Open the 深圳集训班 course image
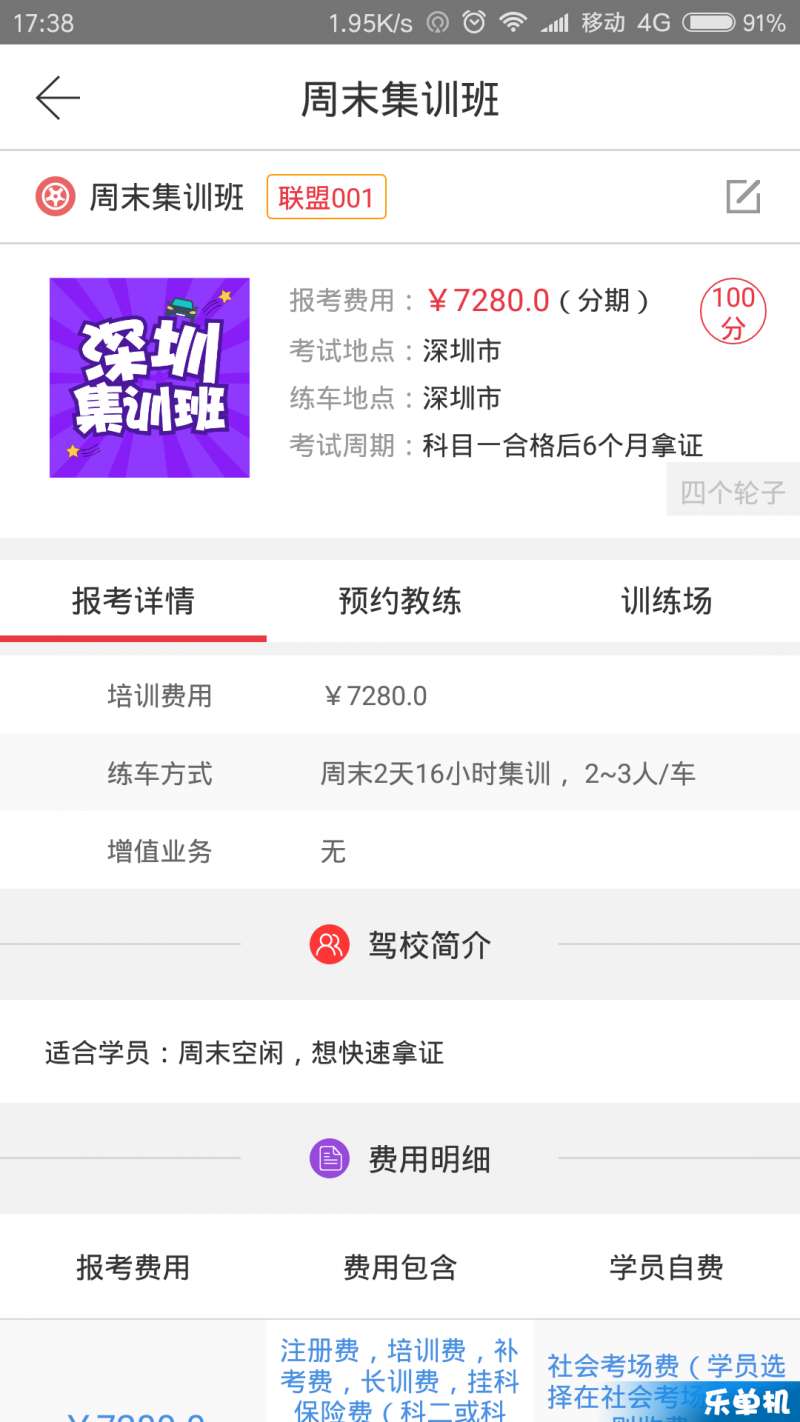Image resolution: width=800 pixels, height=1422 pixels. (150, 378)
